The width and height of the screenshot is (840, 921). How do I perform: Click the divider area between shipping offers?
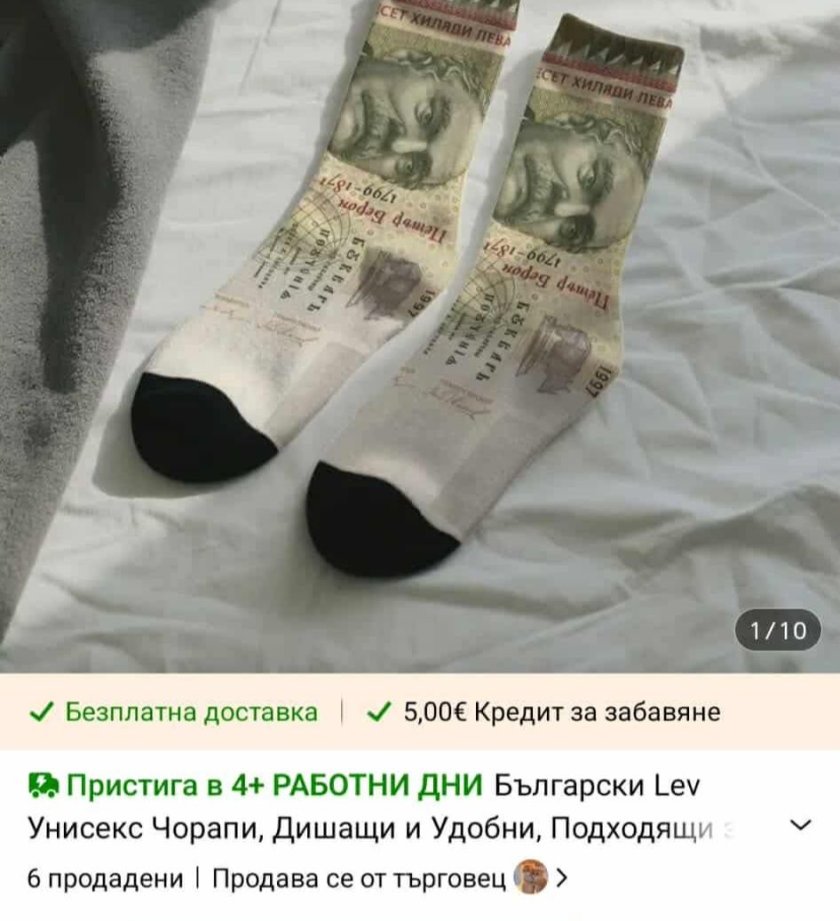click(344, 713)
